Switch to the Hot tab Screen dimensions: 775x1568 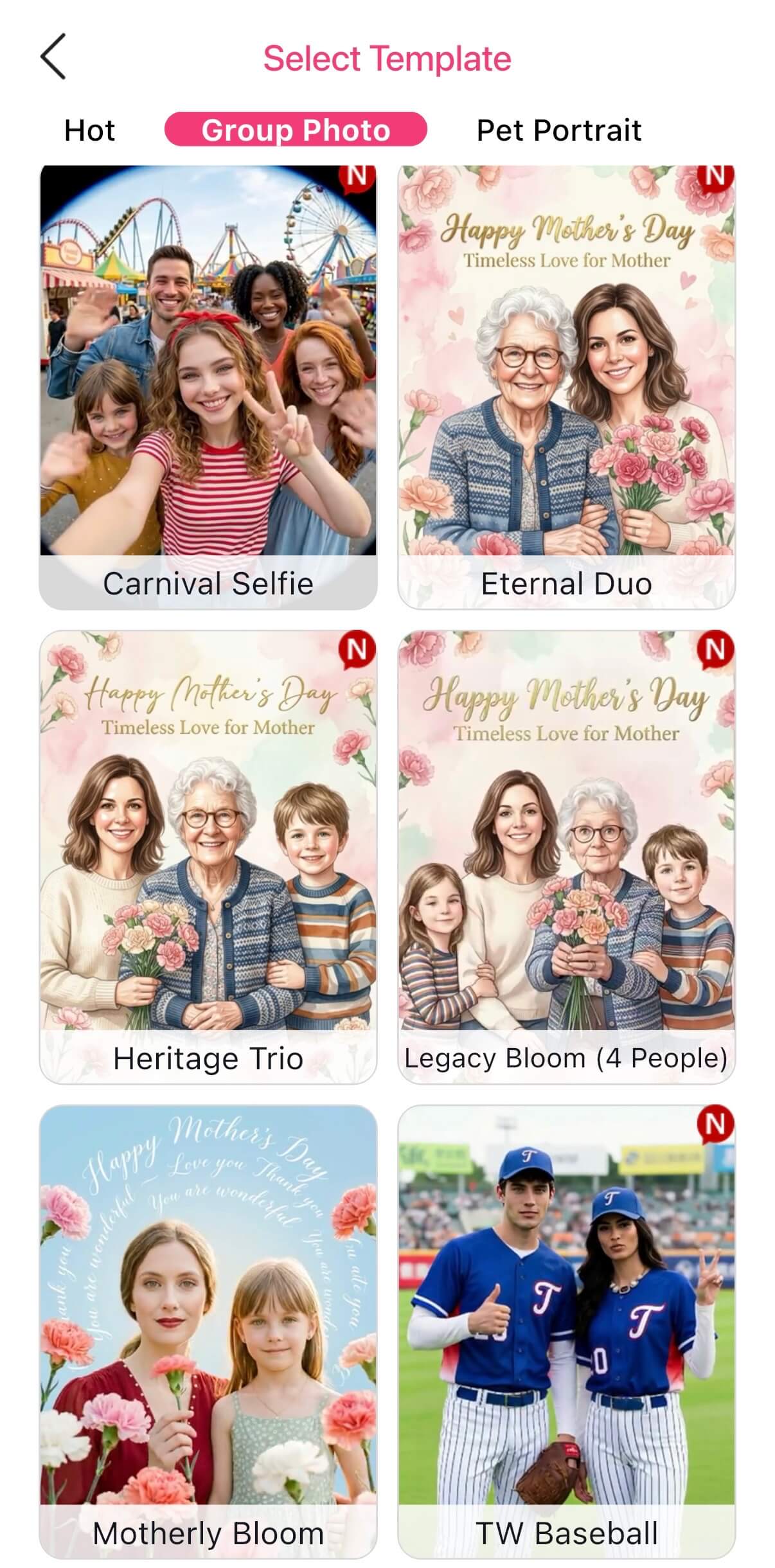tap(89, 130)
